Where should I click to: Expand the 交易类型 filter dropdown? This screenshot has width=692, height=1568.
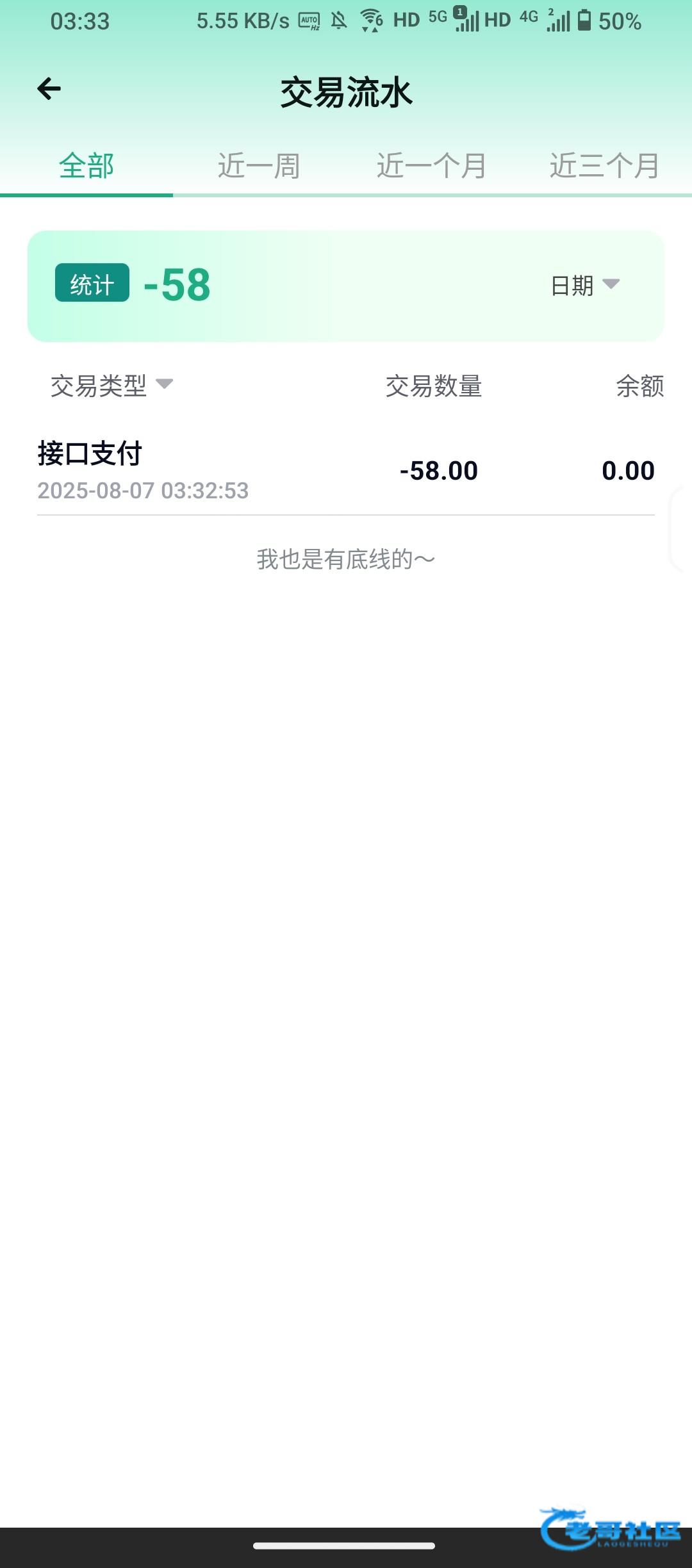111,386
